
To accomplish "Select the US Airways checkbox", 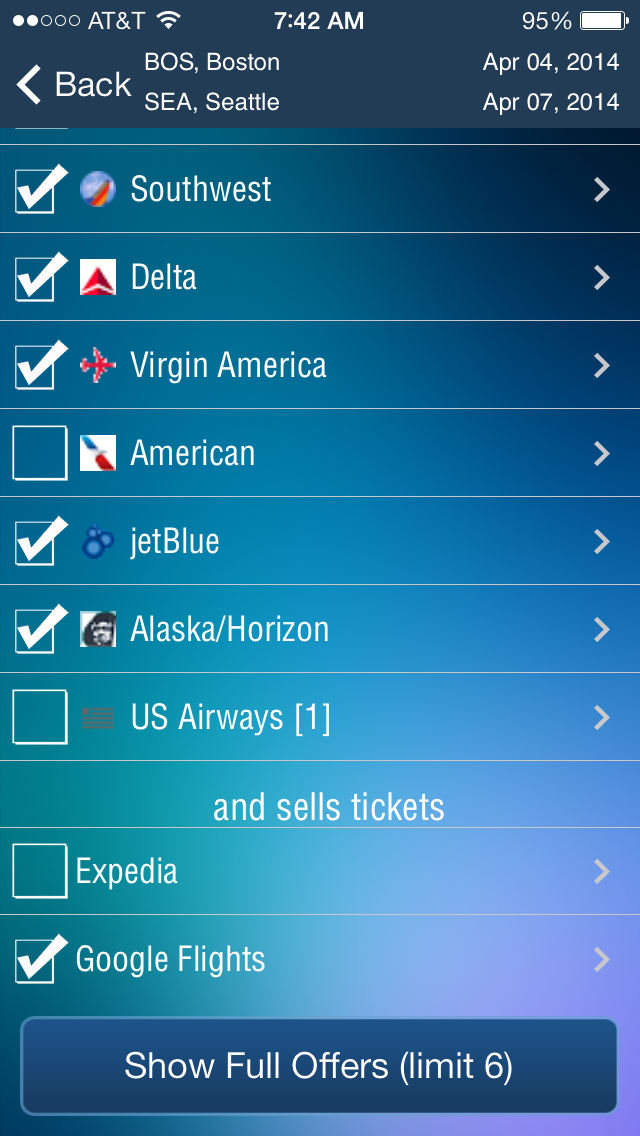I will click(x=39, y=717).
